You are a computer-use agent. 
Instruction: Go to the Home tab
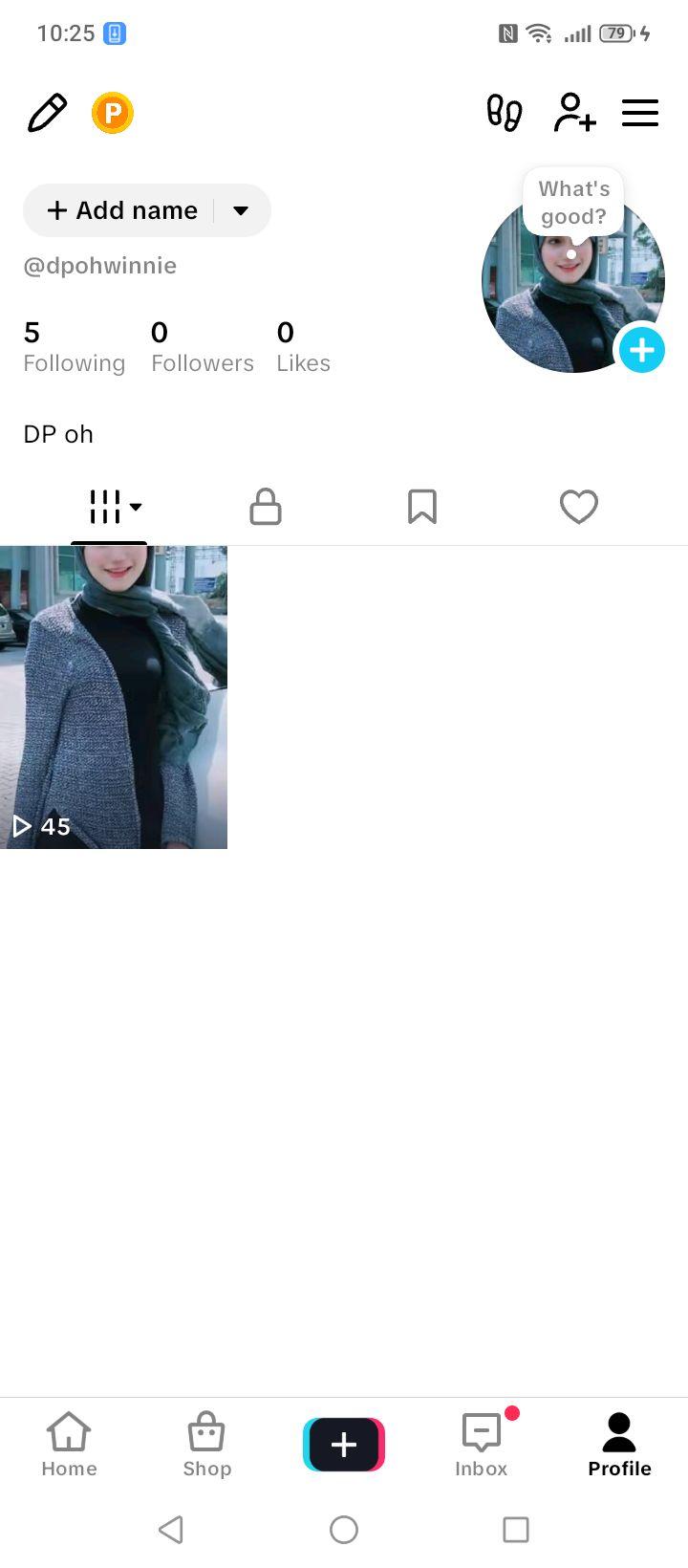[x=69, y=1445]
